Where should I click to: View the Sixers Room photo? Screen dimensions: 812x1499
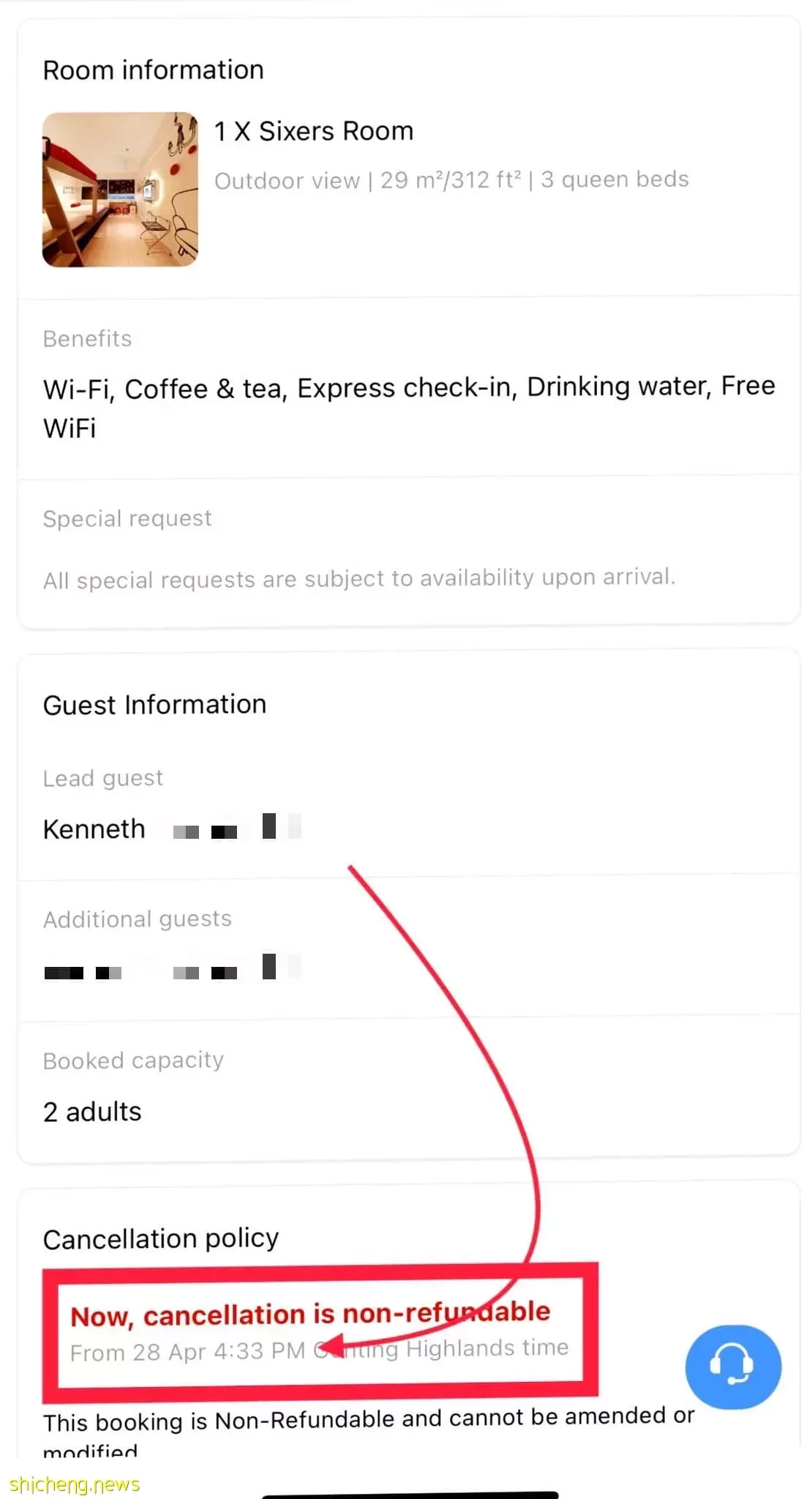120,190
